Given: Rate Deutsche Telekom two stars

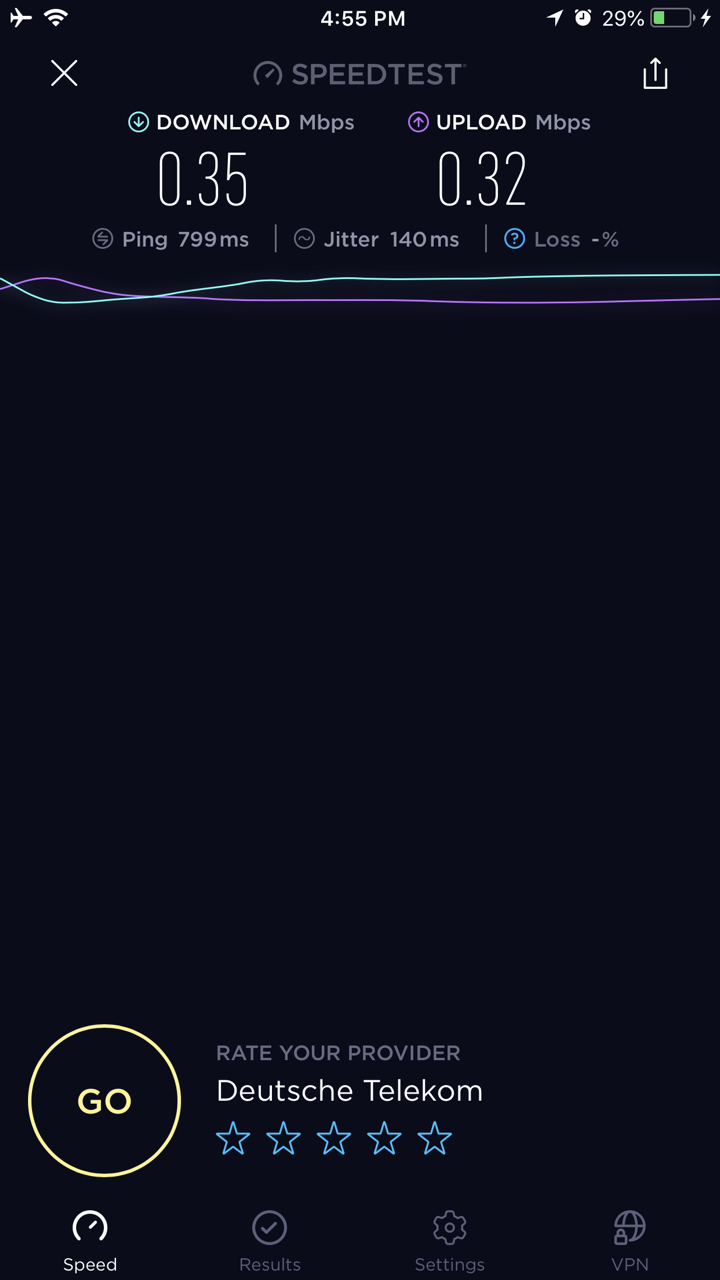Looking at the screenshot, I should [283, 1138].
